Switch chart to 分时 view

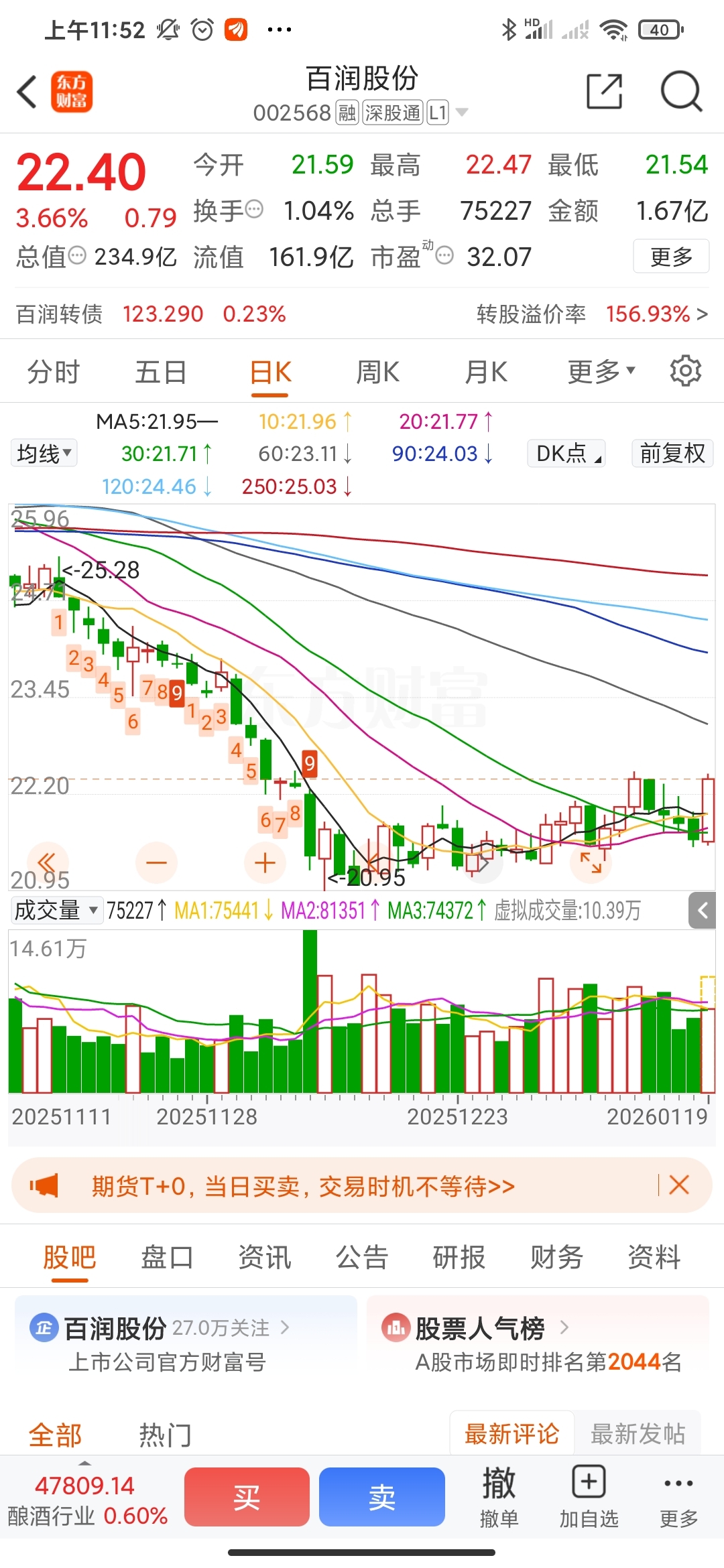point(54,372)
